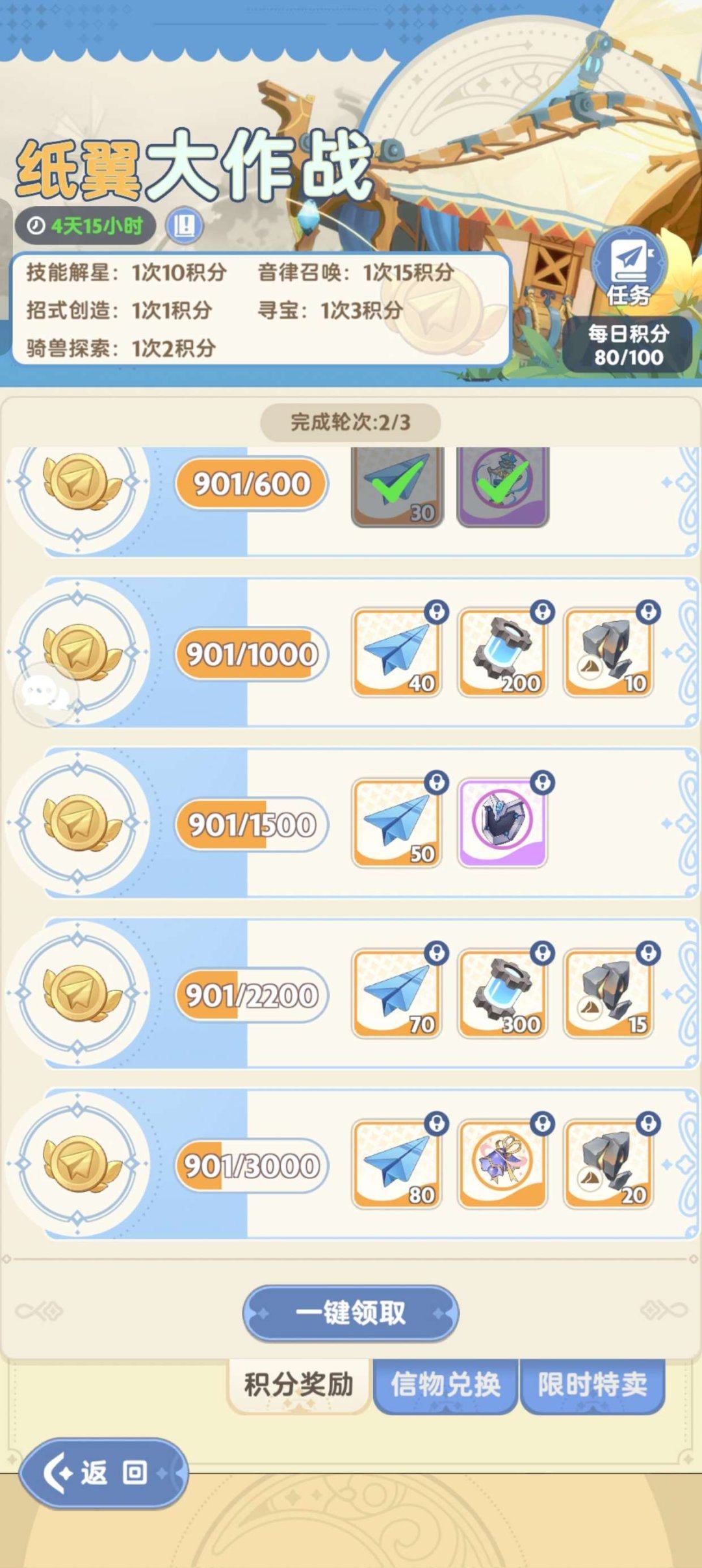702x1568 pixels.
Task: Open the floating chat bubble
Action: click(44, 694)
